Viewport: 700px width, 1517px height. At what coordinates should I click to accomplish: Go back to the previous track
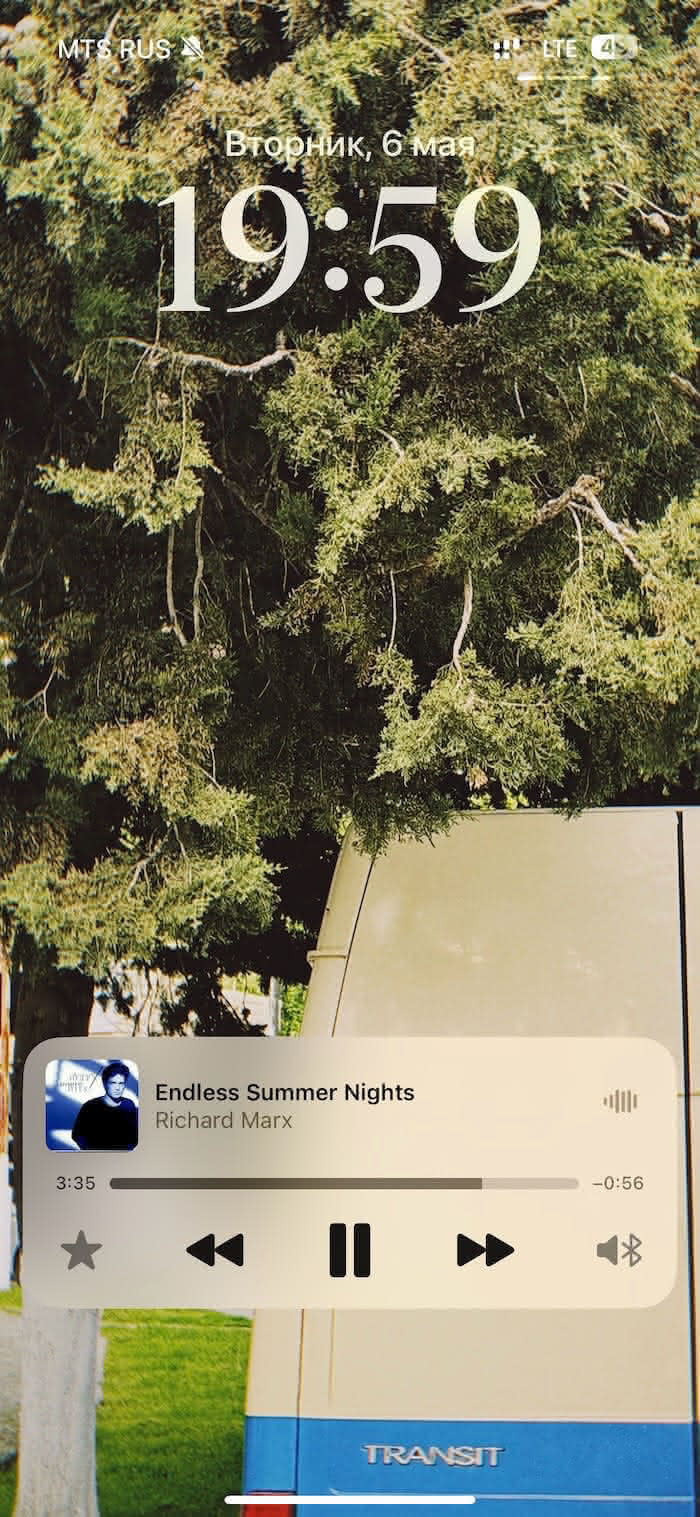click(x=215, y=1250)
